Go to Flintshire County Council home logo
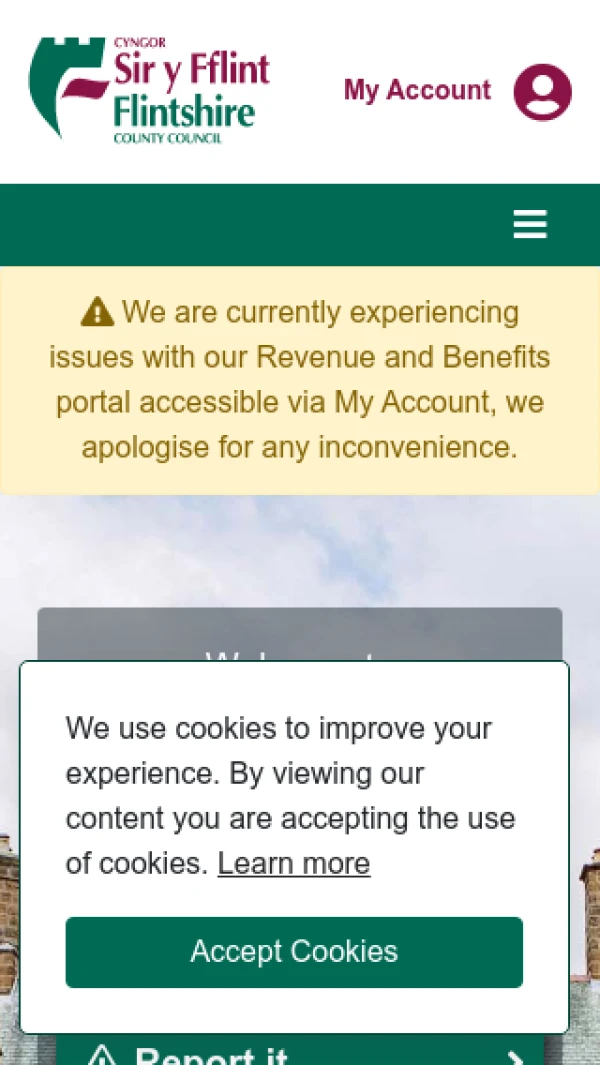 tap(150, 90)
